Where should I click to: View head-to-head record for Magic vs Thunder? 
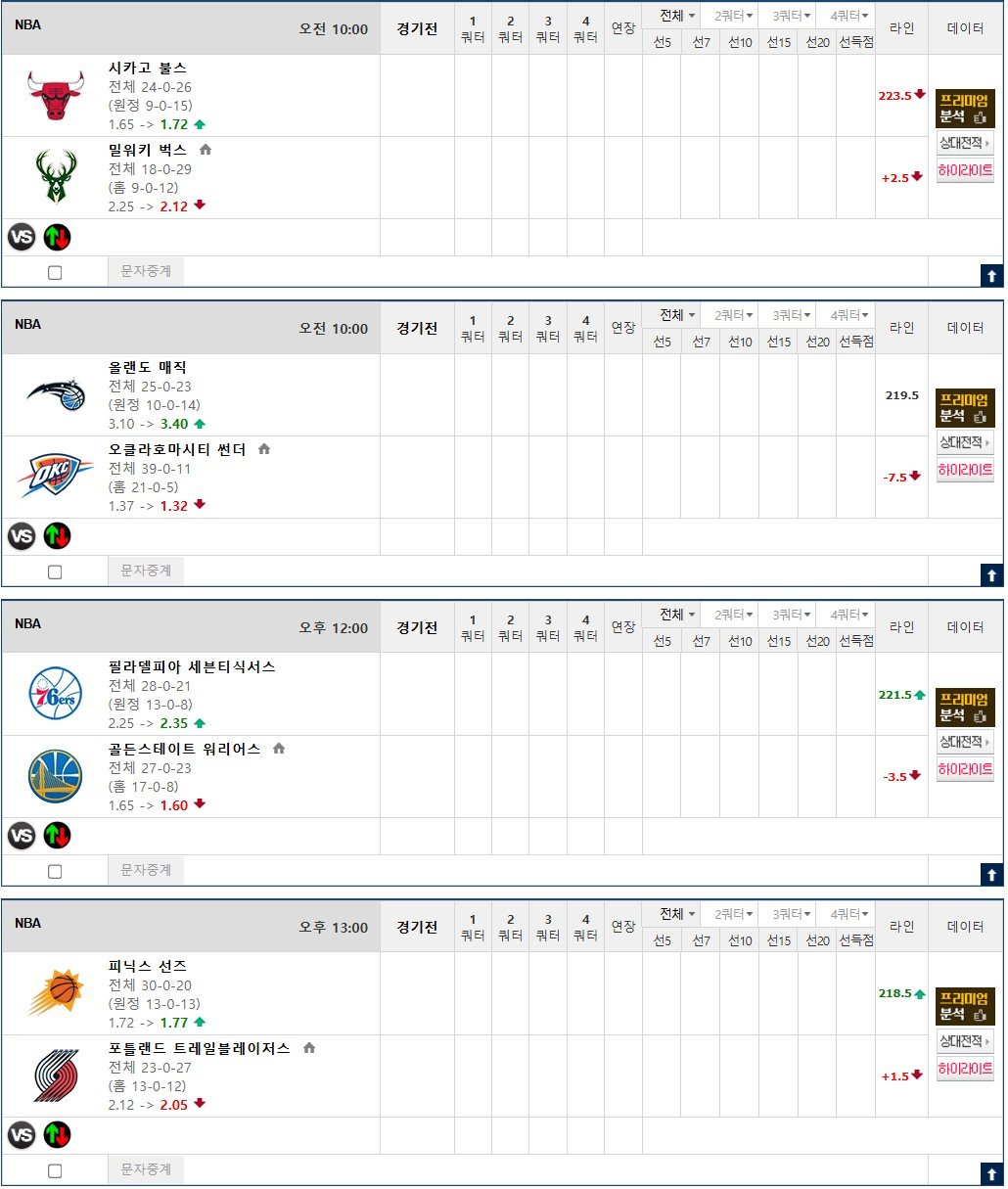point(965,442)
